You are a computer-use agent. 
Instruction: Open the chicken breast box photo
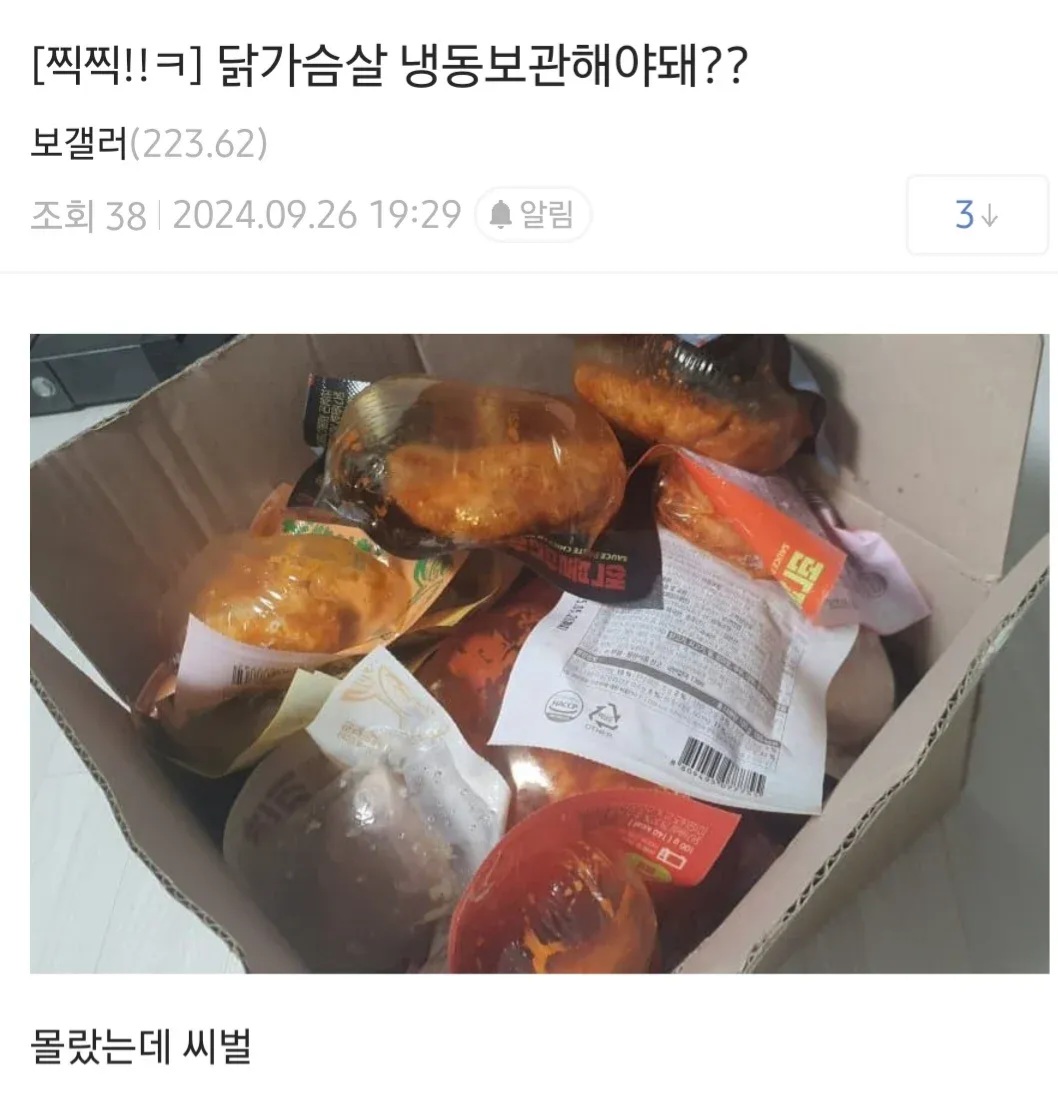pyautogui.click(x=539, y=653)
